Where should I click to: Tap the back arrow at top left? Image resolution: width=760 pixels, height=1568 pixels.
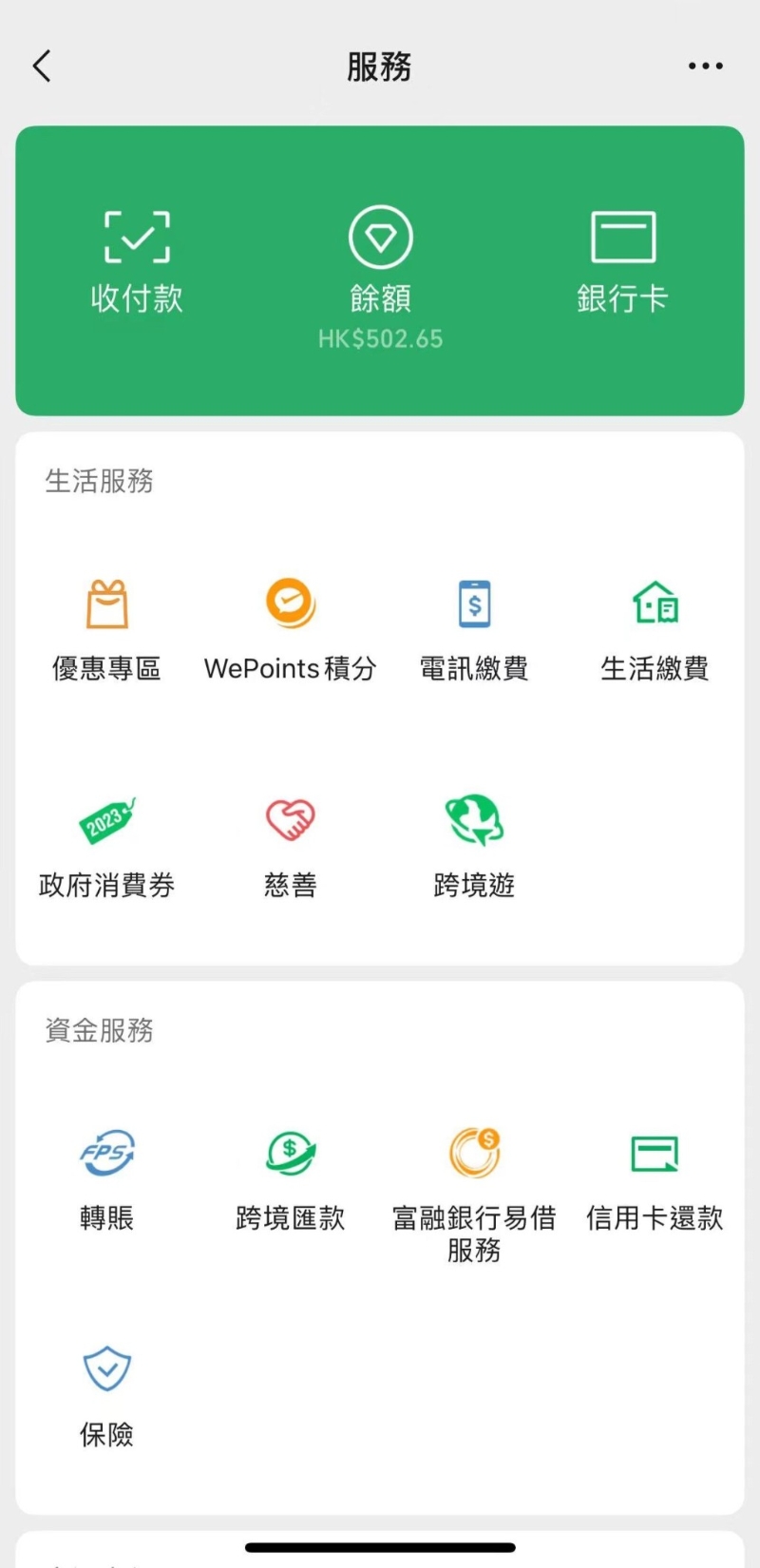[x=40, y=66]
